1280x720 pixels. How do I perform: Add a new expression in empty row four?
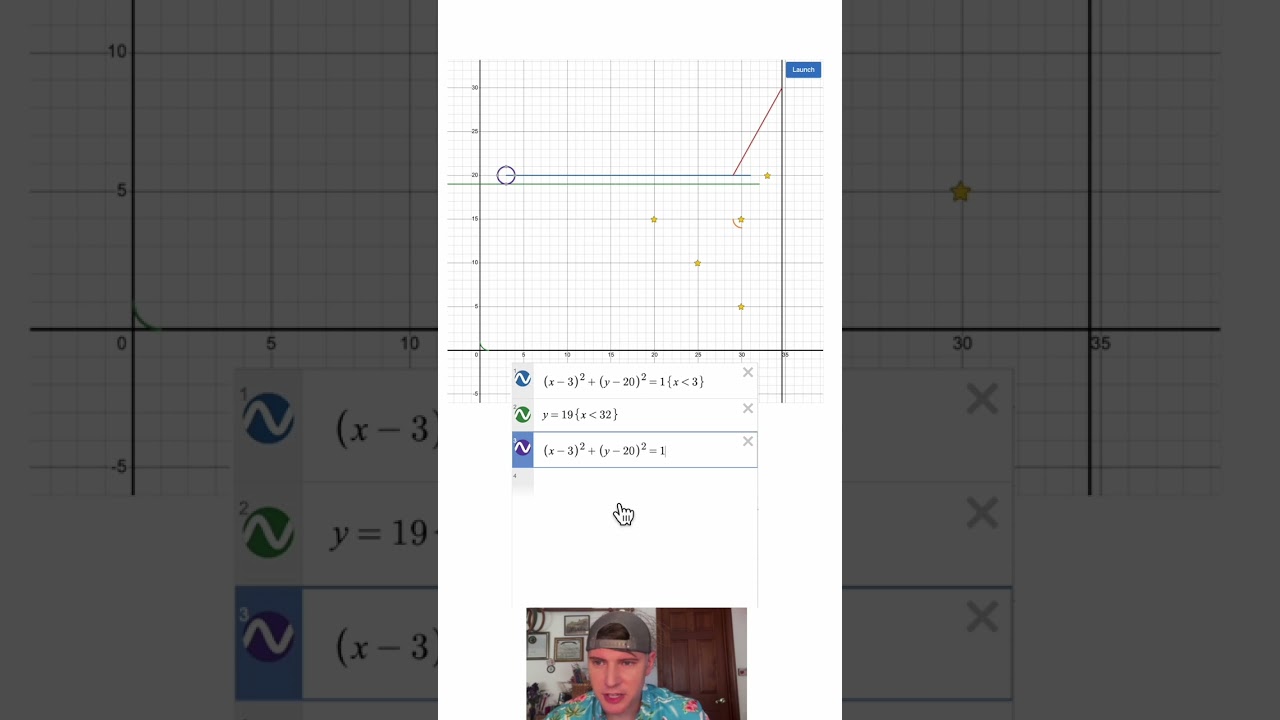tap(640, 481)
